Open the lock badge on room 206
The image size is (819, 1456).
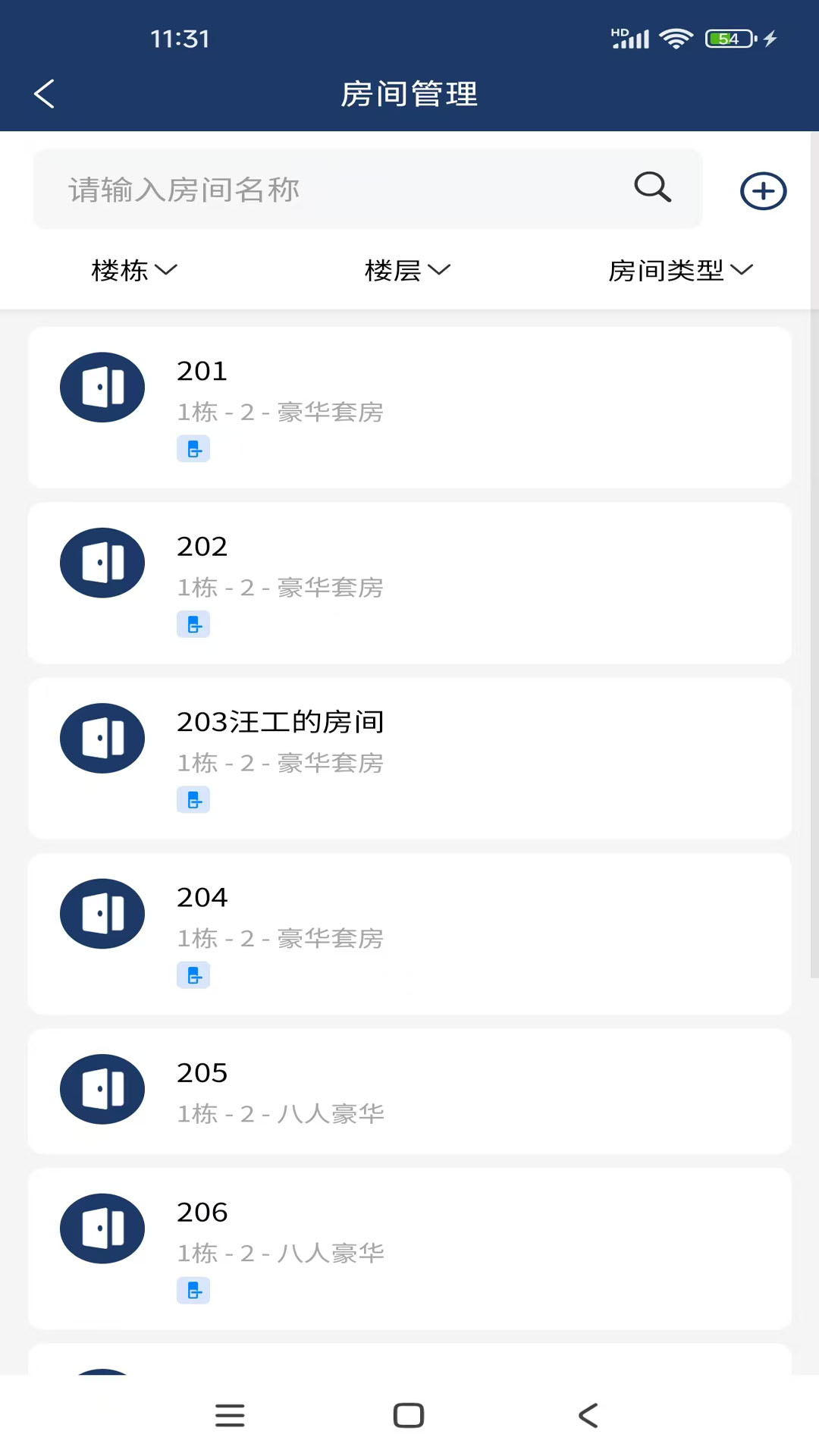pyautogui.click(x=193, y=1291)
